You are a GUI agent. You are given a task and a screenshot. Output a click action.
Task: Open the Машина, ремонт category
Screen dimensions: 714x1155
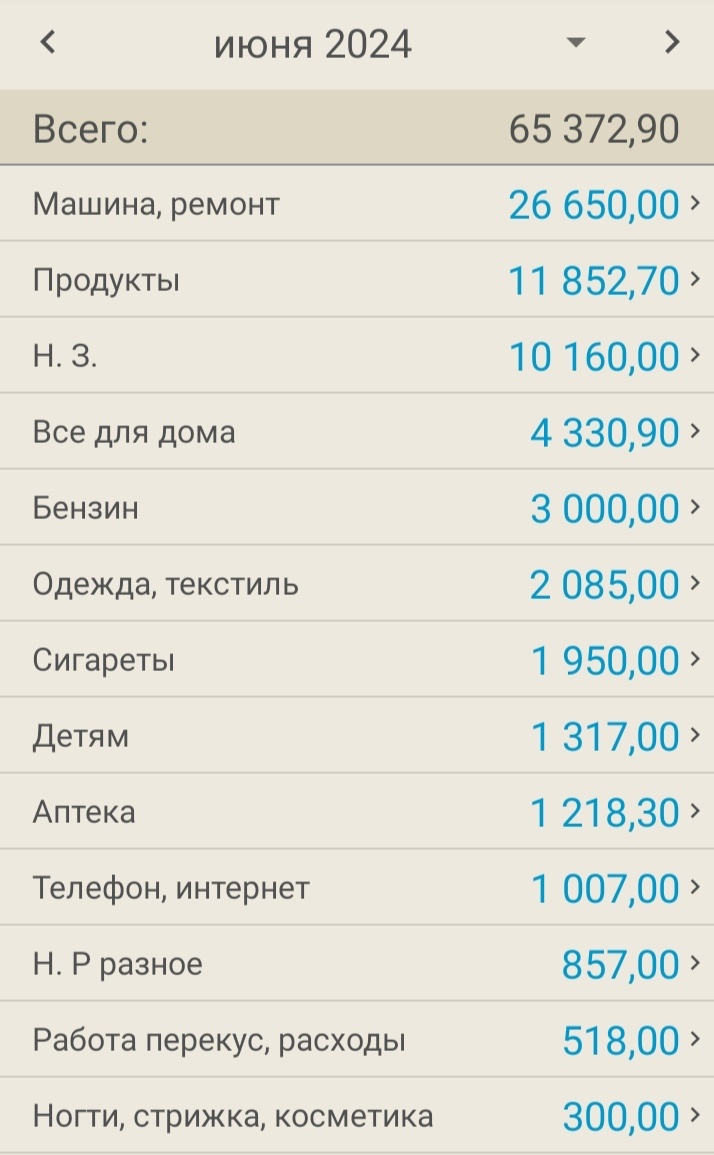(357, 203)
